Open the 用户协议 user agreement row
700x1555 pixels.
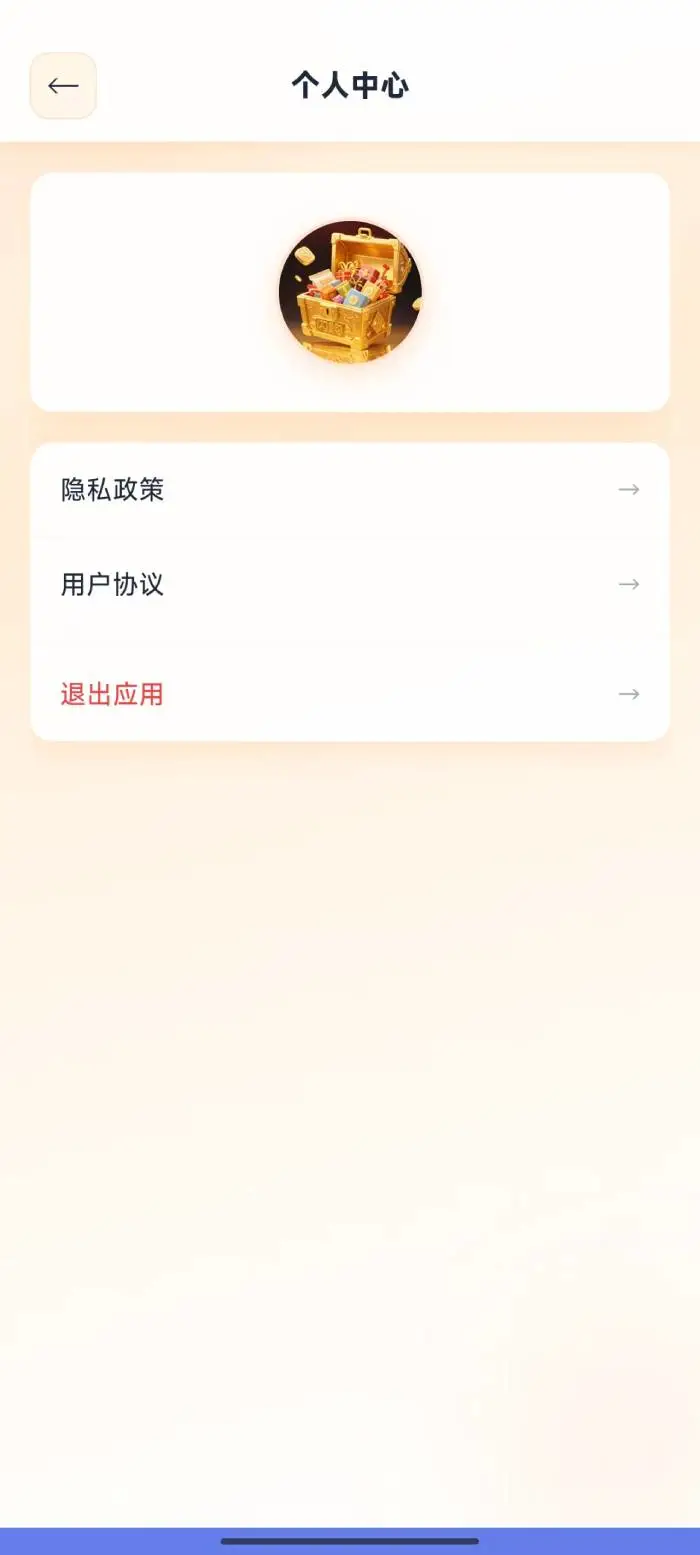point(349,584)
